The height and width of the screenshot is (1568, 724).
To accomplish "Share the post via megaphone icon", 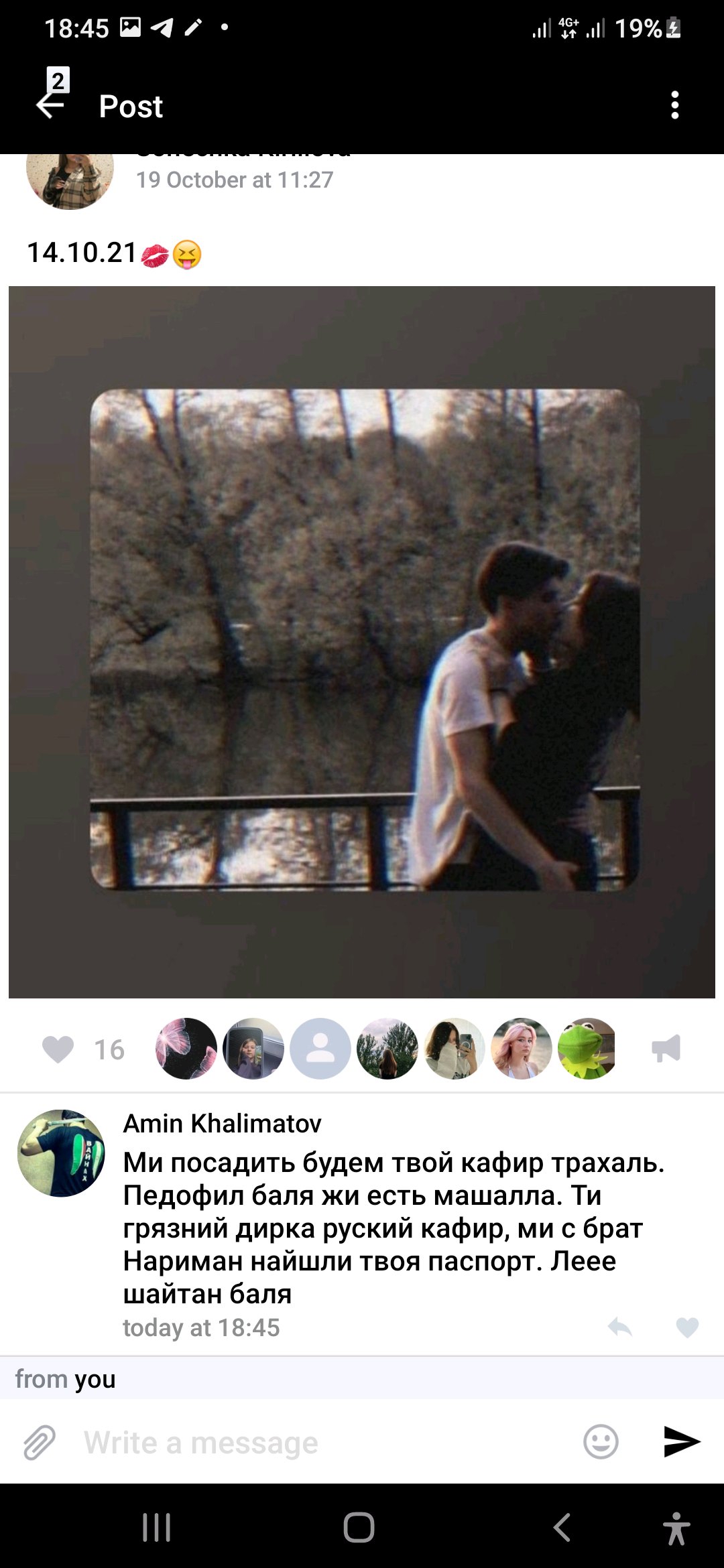I will click(x=666, y=1049).
